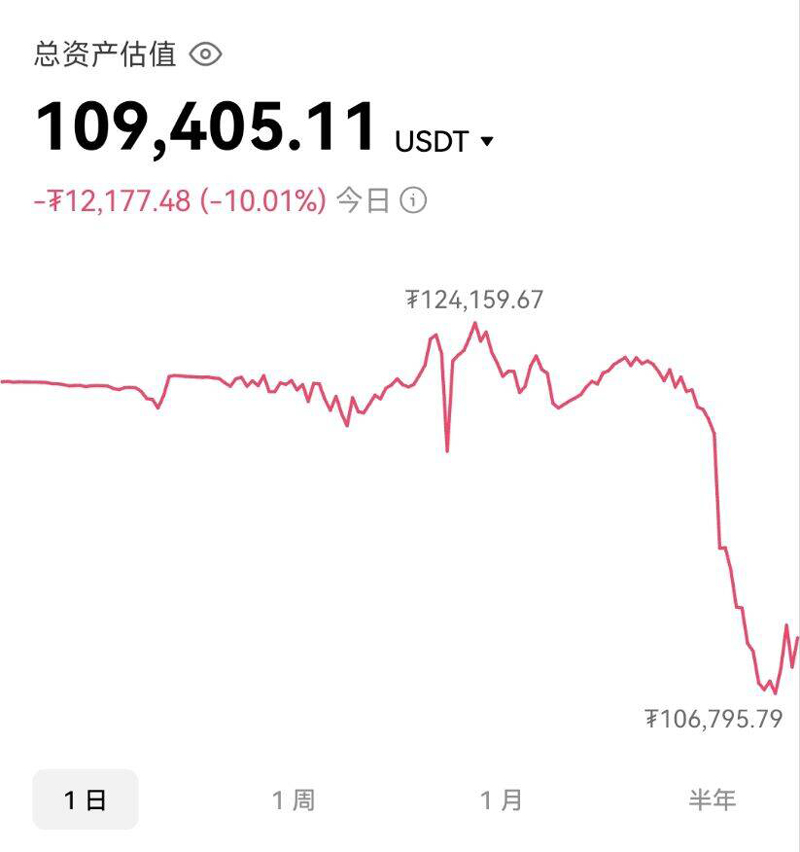
Task: Switch chart to 1周 range
Action: coord(293,799)
